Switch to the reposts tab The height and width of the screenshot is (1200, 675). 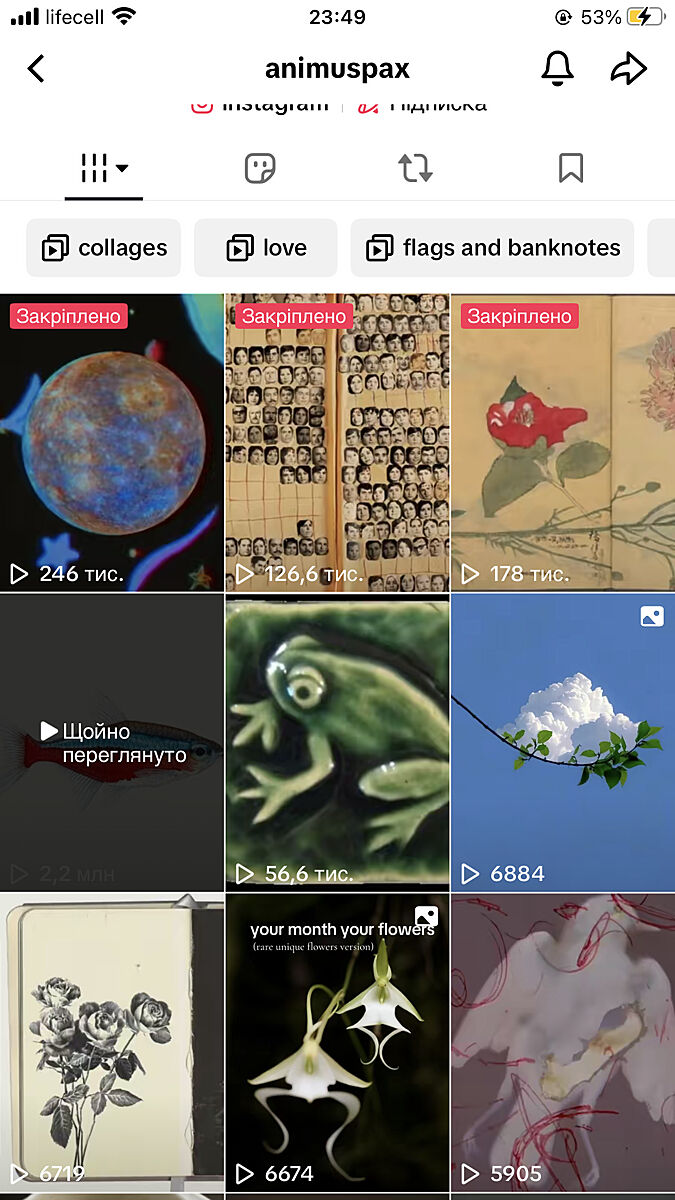415,169
